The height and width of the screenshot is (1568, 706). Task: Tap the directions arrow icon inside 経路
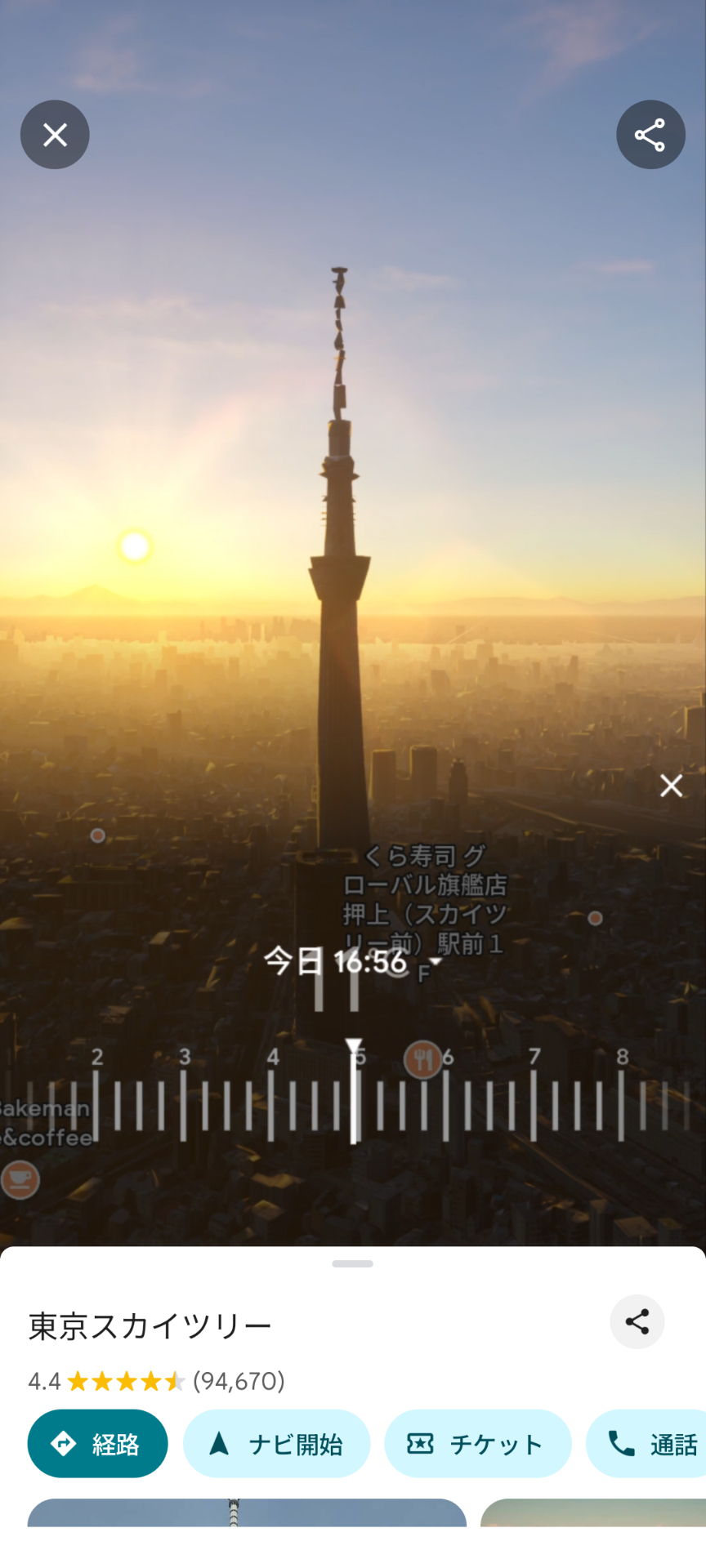click(63, 1444)
